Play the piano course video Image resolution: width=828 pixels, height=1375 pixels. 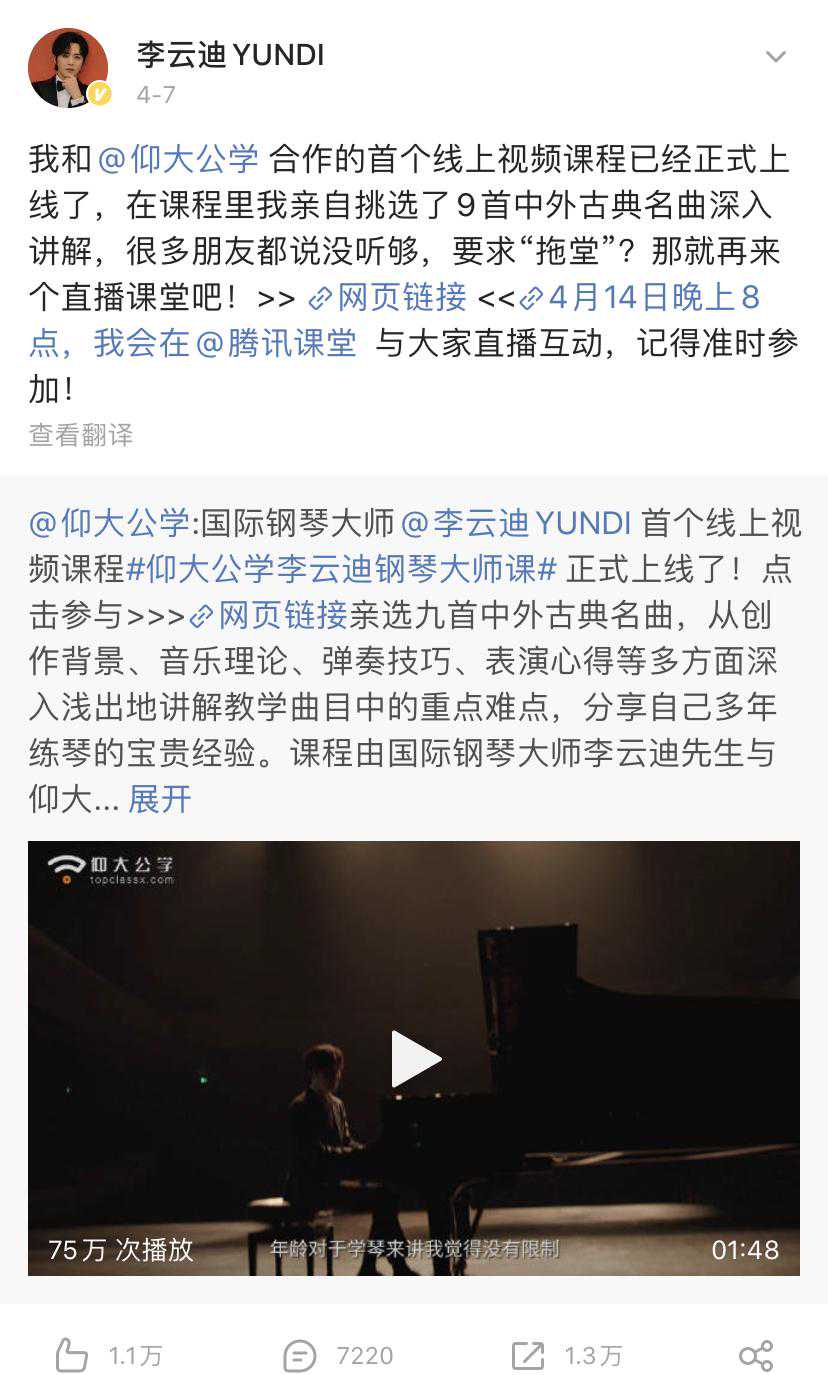414,1058
